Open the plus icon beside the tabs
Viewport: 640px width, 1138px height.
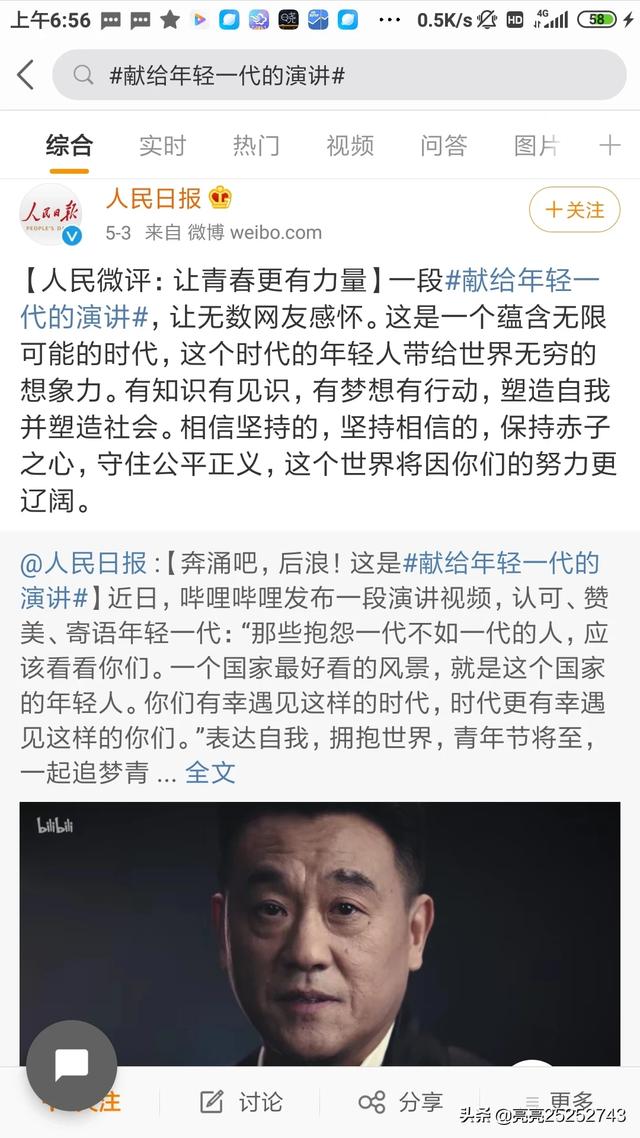pyautogui.click(x=610, y=146)
